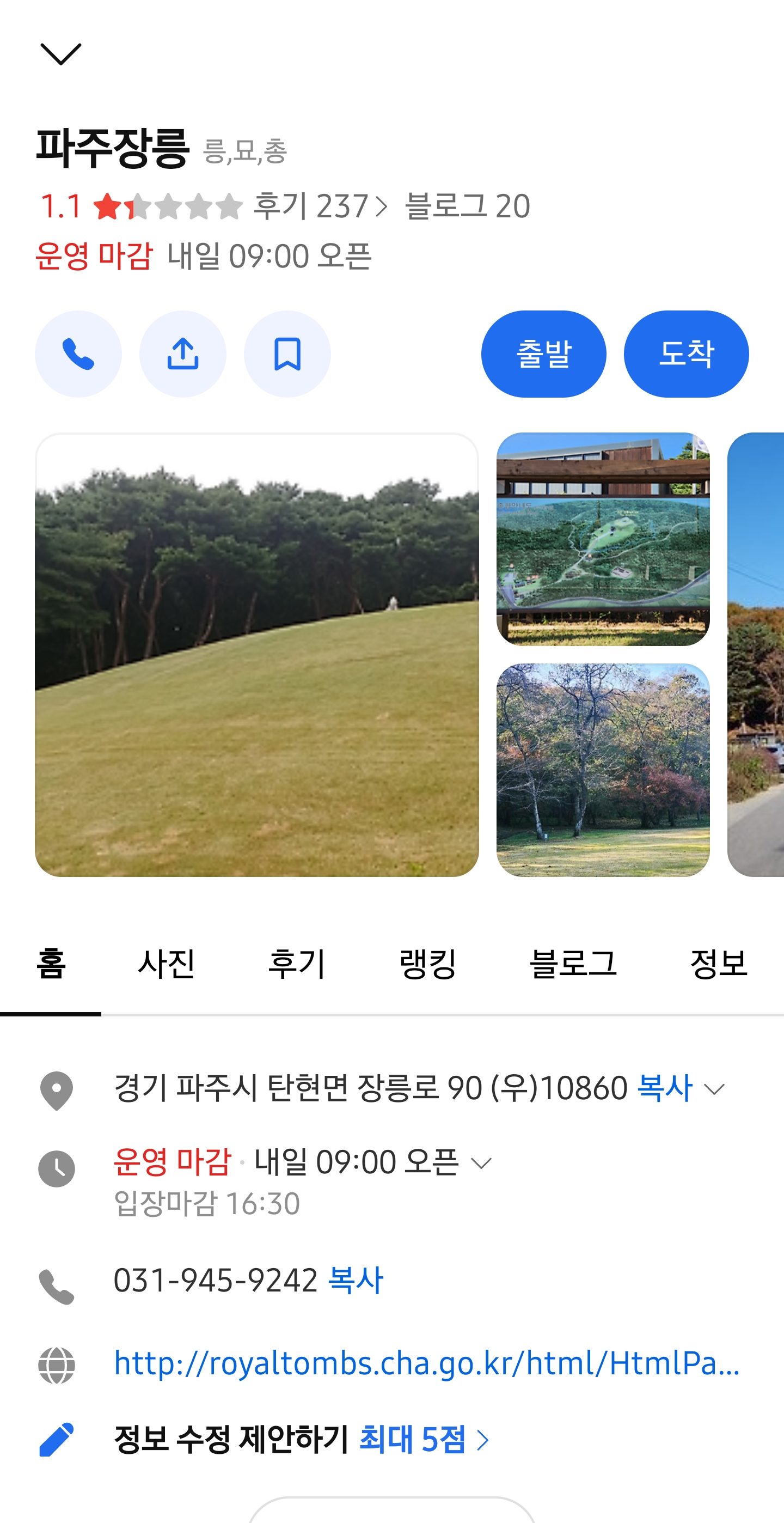
Task: Open the autumn trees photo
Action: tap(603, 770)
